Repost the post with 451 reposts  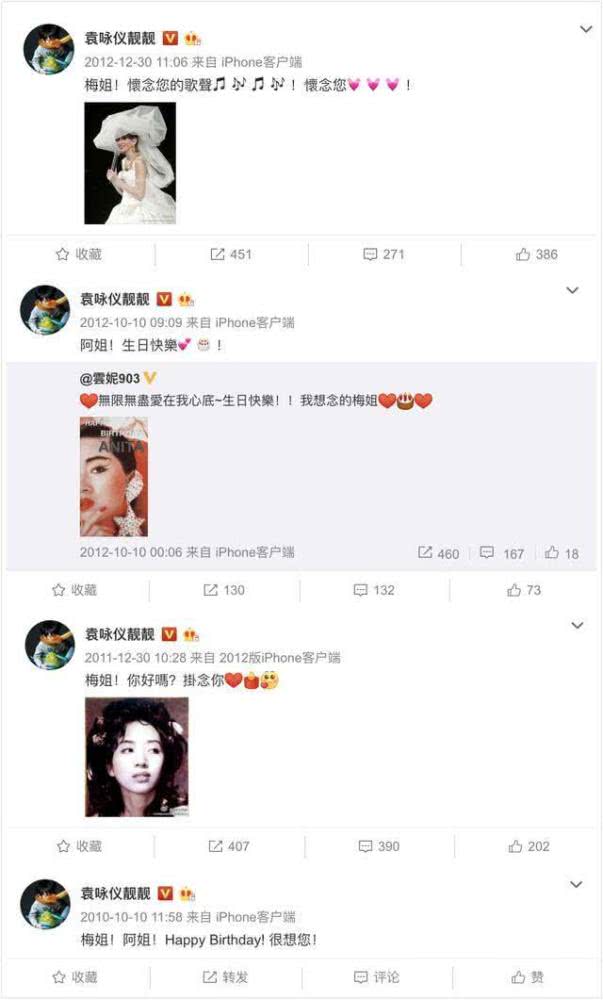tap(231, 254)
